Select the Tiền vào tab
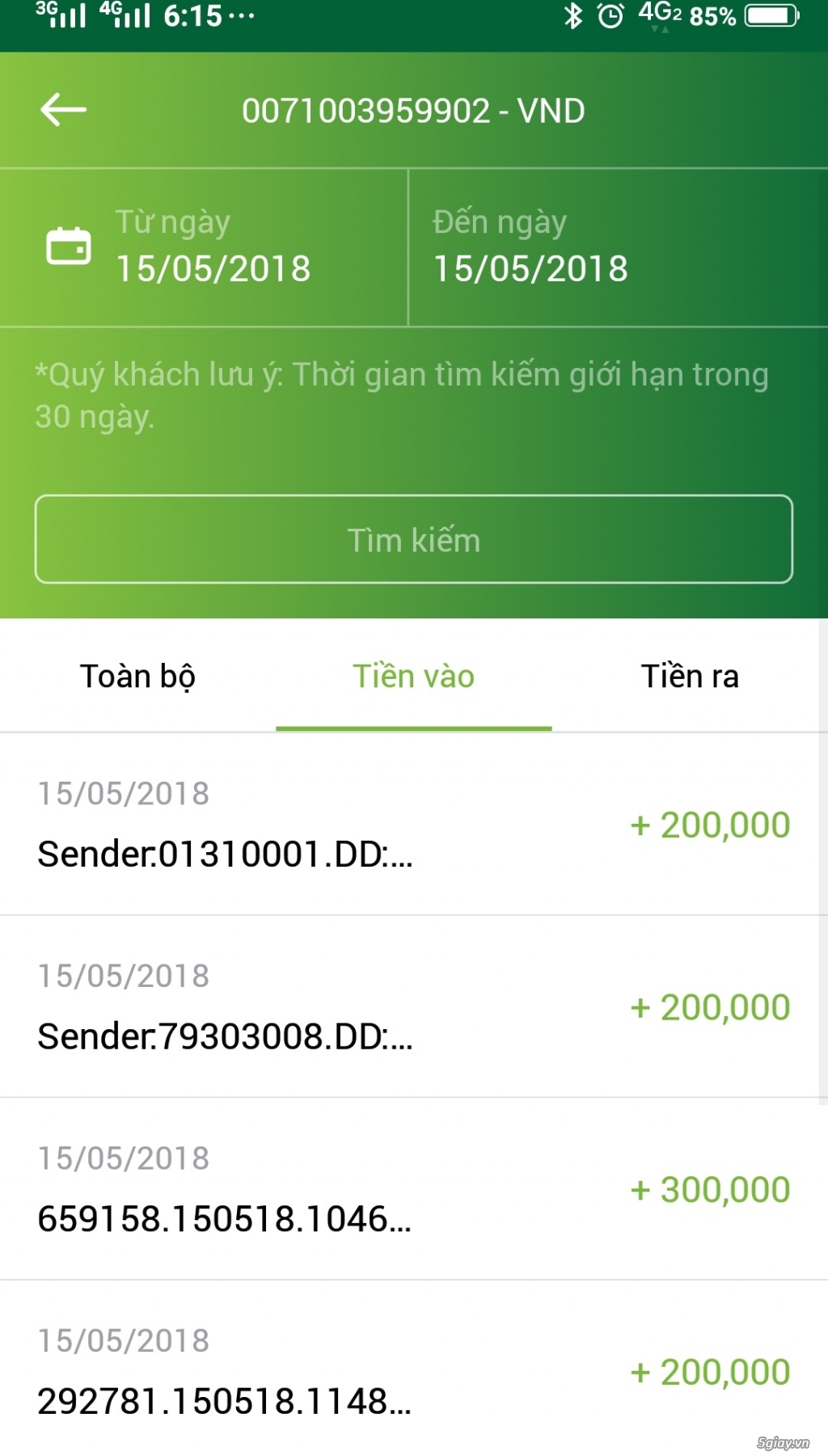Screen dimensions: 828x1456 click(x=414, y=676)
